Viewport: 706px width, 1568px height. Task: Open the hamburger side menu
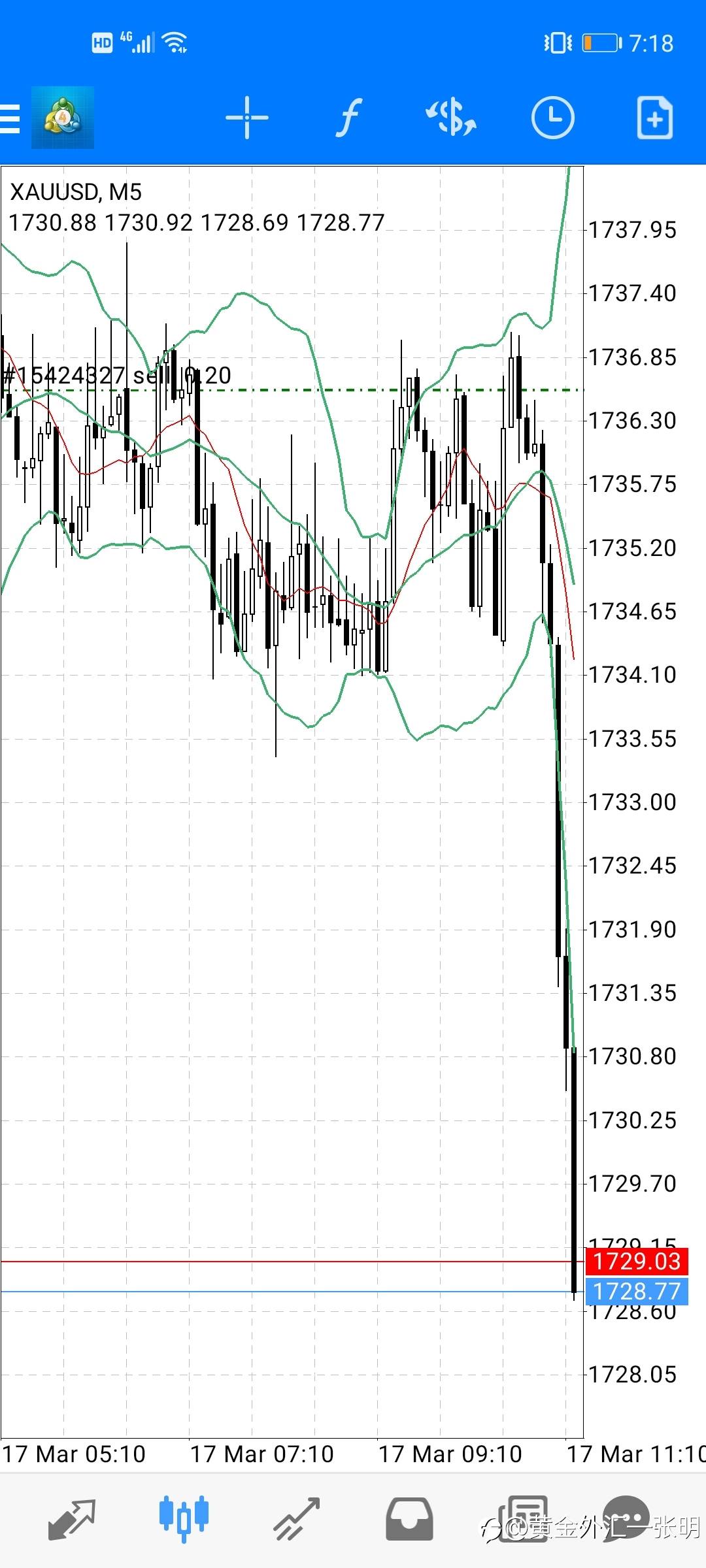pos(10,118)
